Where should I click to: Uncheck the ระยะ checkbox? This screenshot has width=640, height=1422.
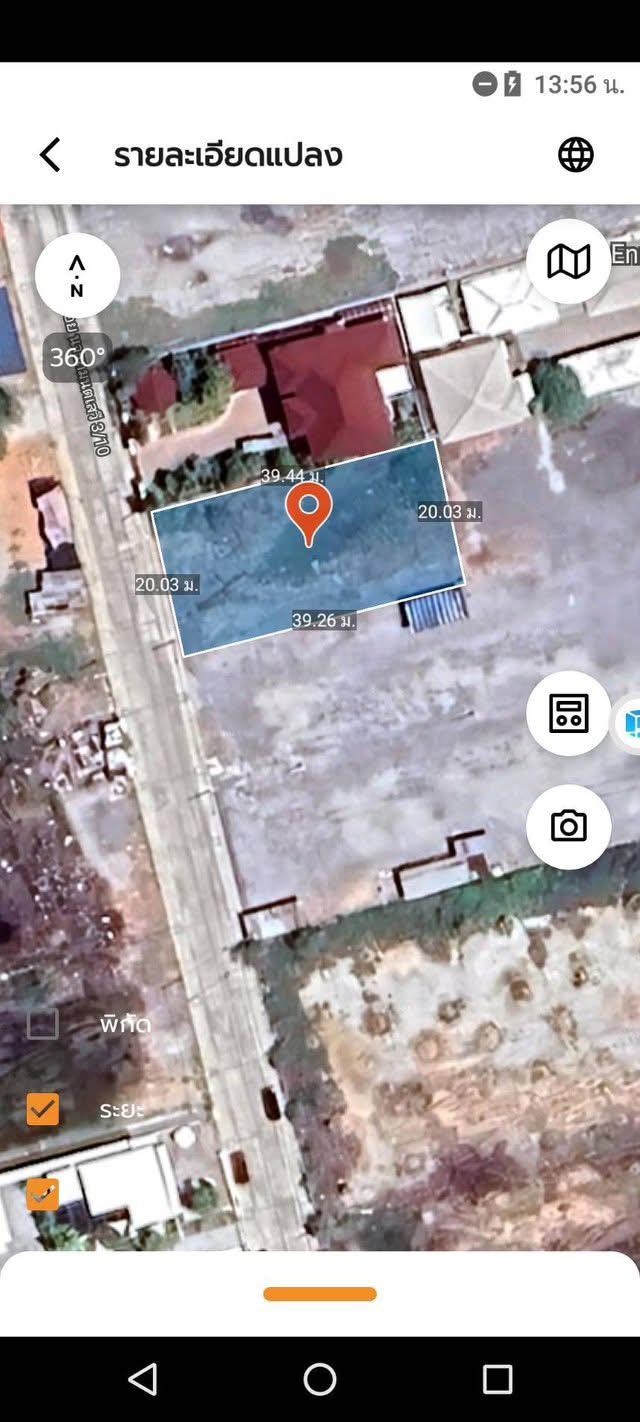point(42,1109)
